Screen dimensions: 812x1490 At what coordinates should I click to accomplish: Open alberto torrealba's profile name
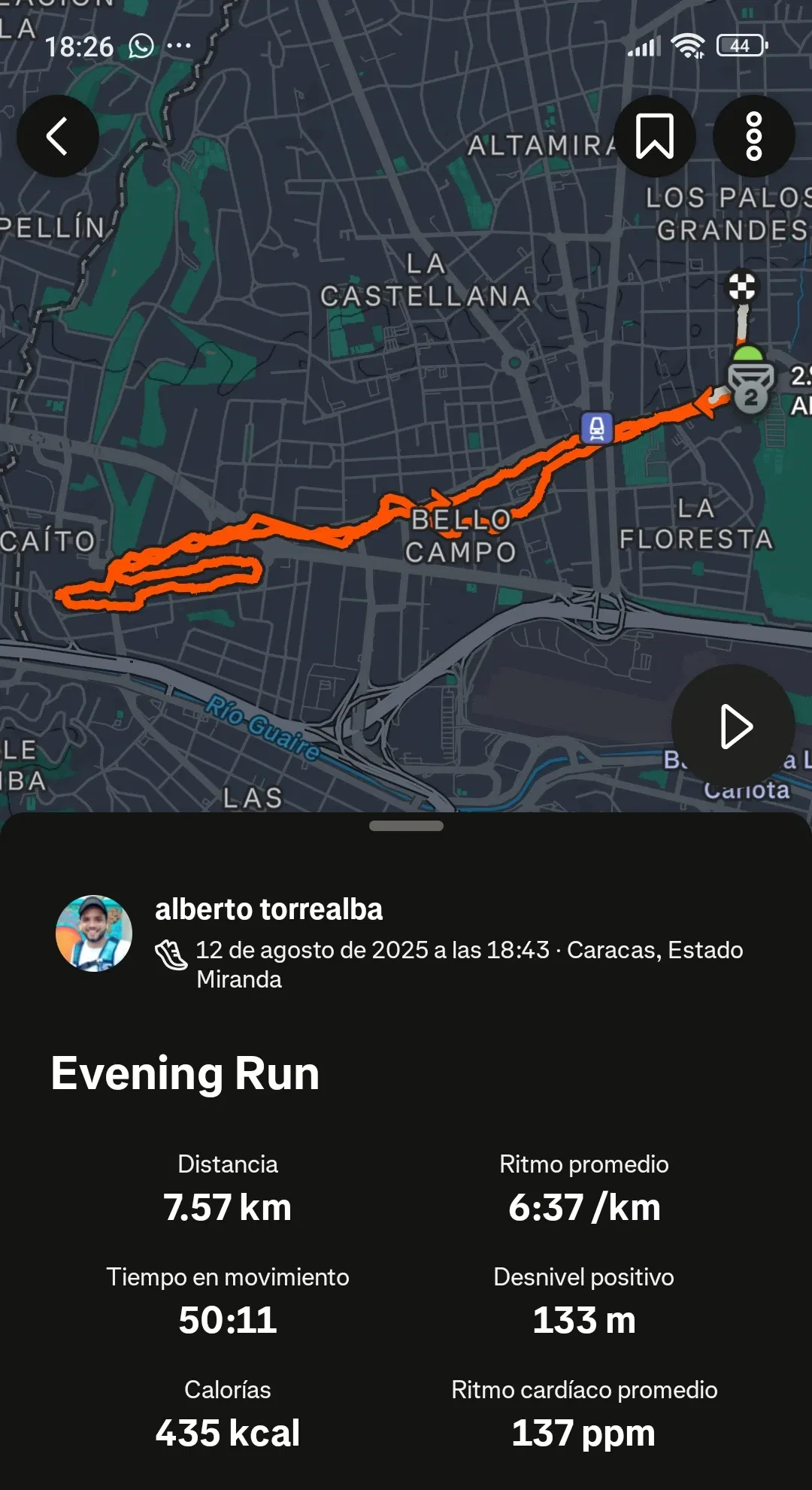268,909
